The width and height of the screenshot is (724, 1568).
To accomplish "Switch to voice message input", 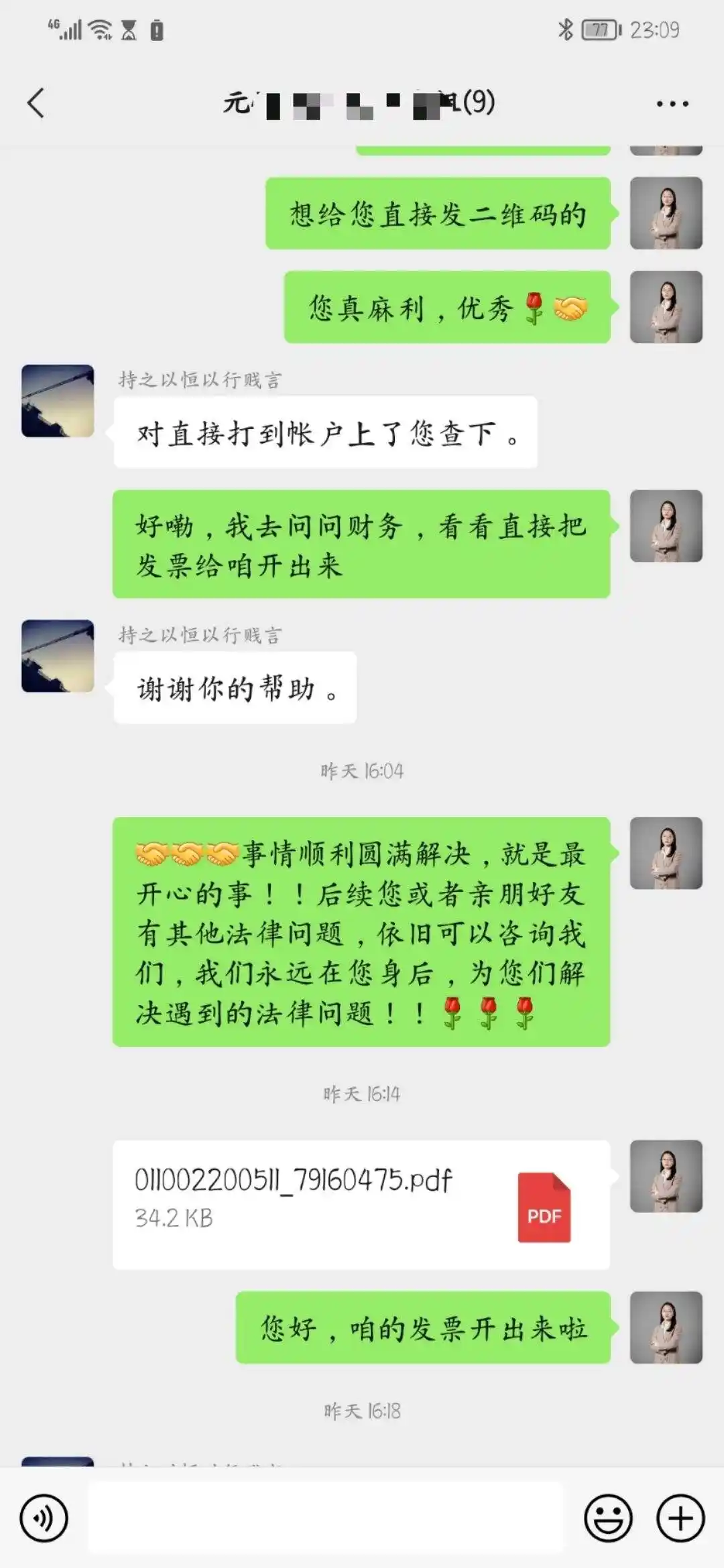I will [x=44, y=1518].
